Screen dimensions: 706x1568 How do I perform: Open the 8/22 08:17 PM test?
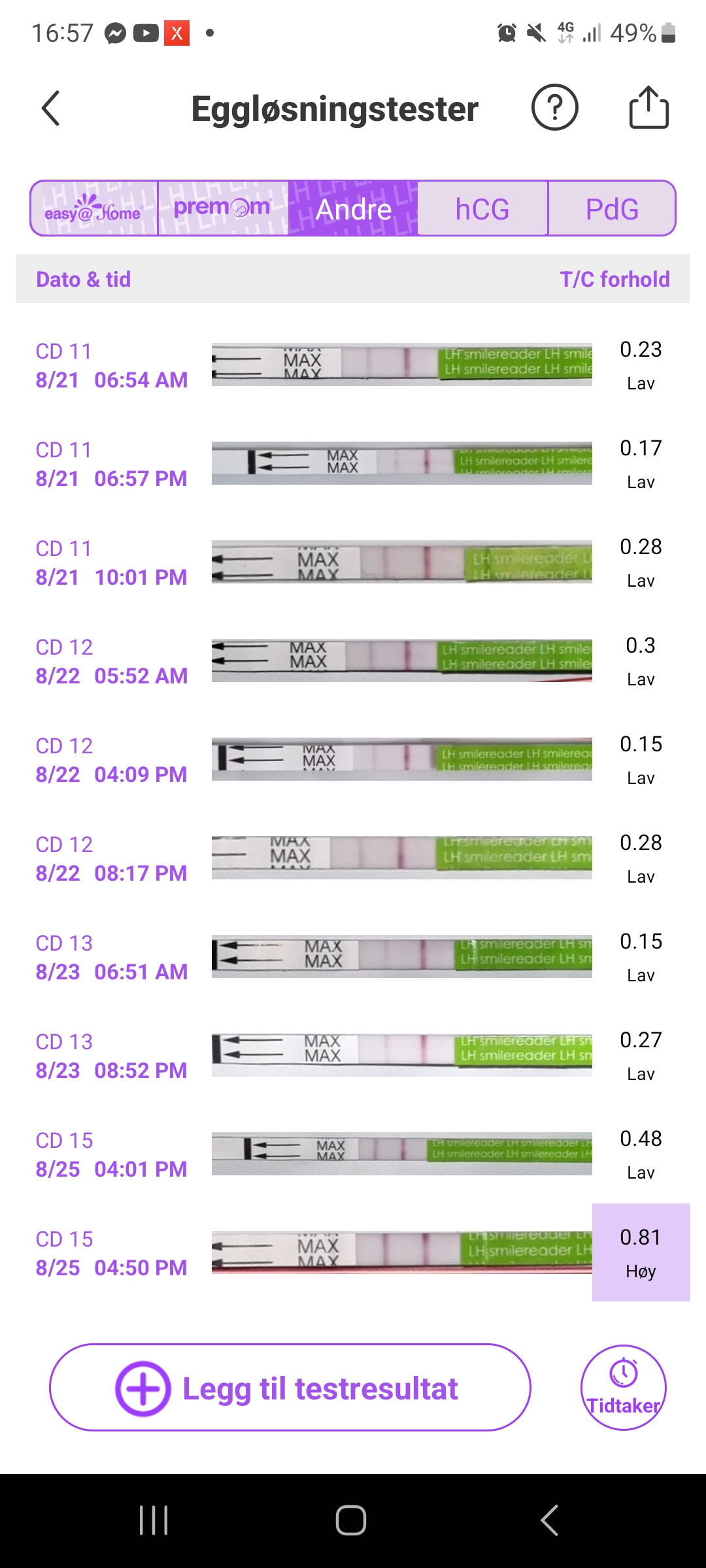tap(353, 858)
